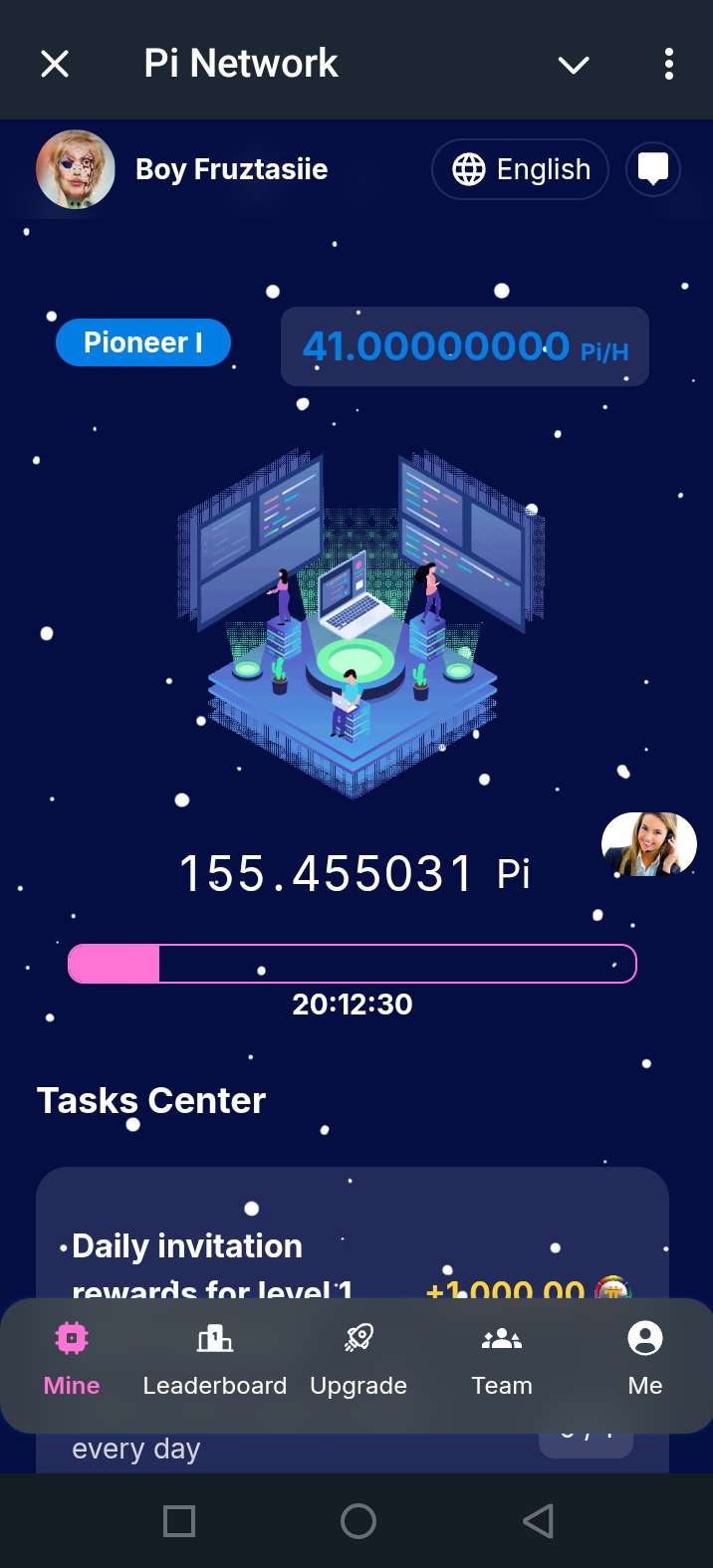Change language from English

(520, 169)
